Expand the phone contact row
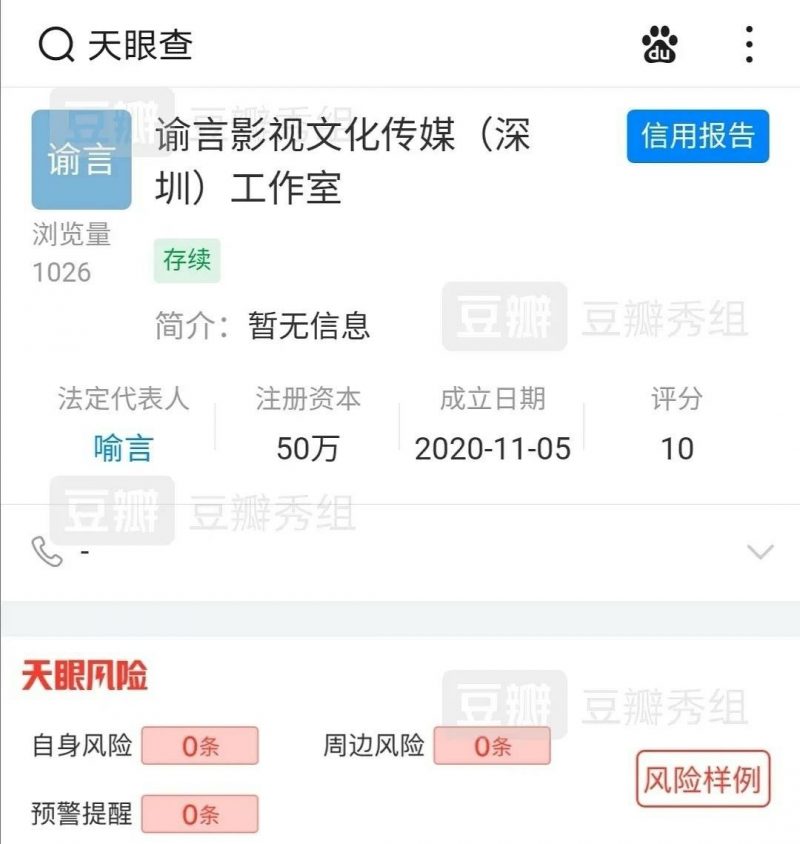 [x=760, y=551]
